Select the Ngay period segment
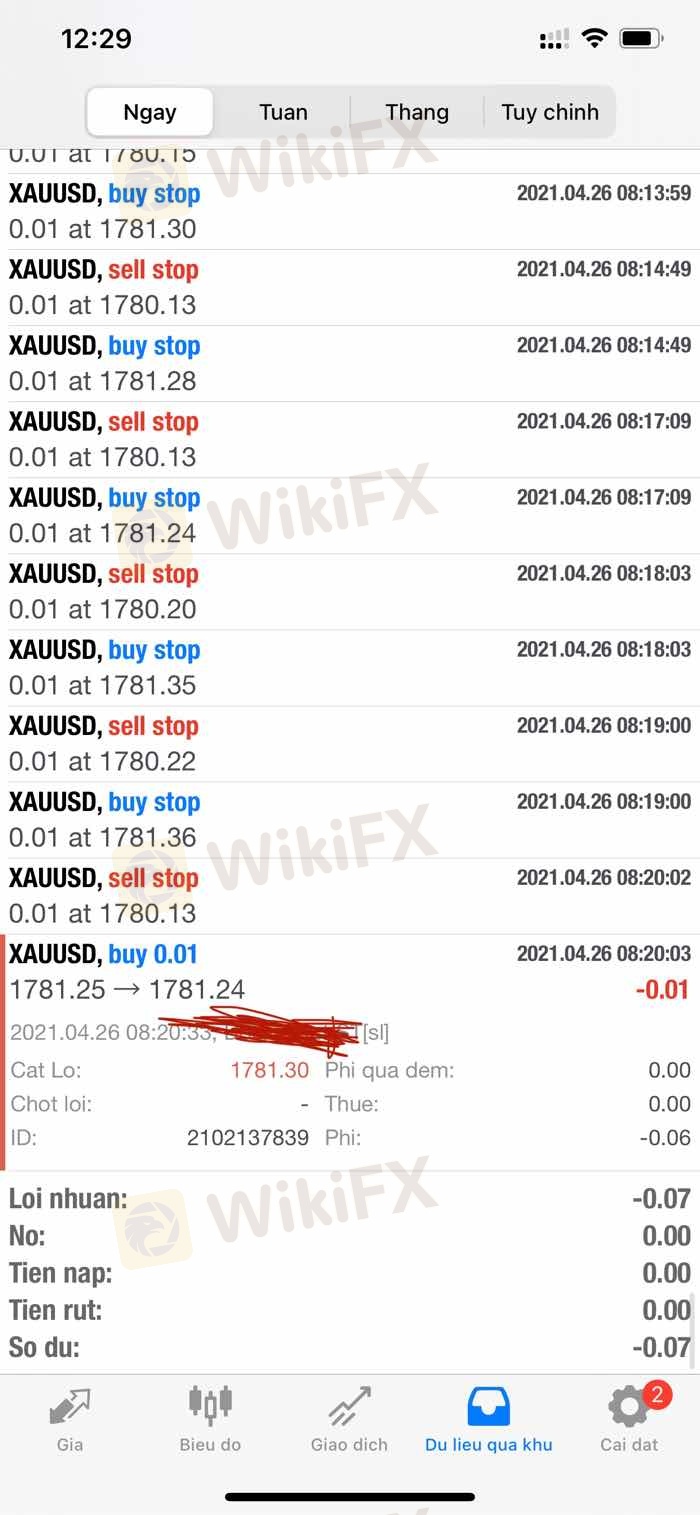700x1515 pixels. point(150,112)
